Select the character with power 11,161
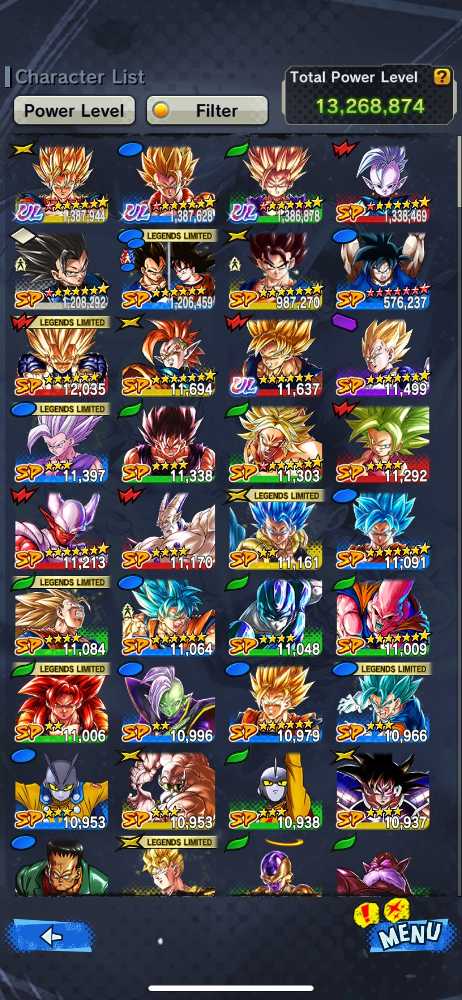Screen dimensions: 462x1000 276,530
